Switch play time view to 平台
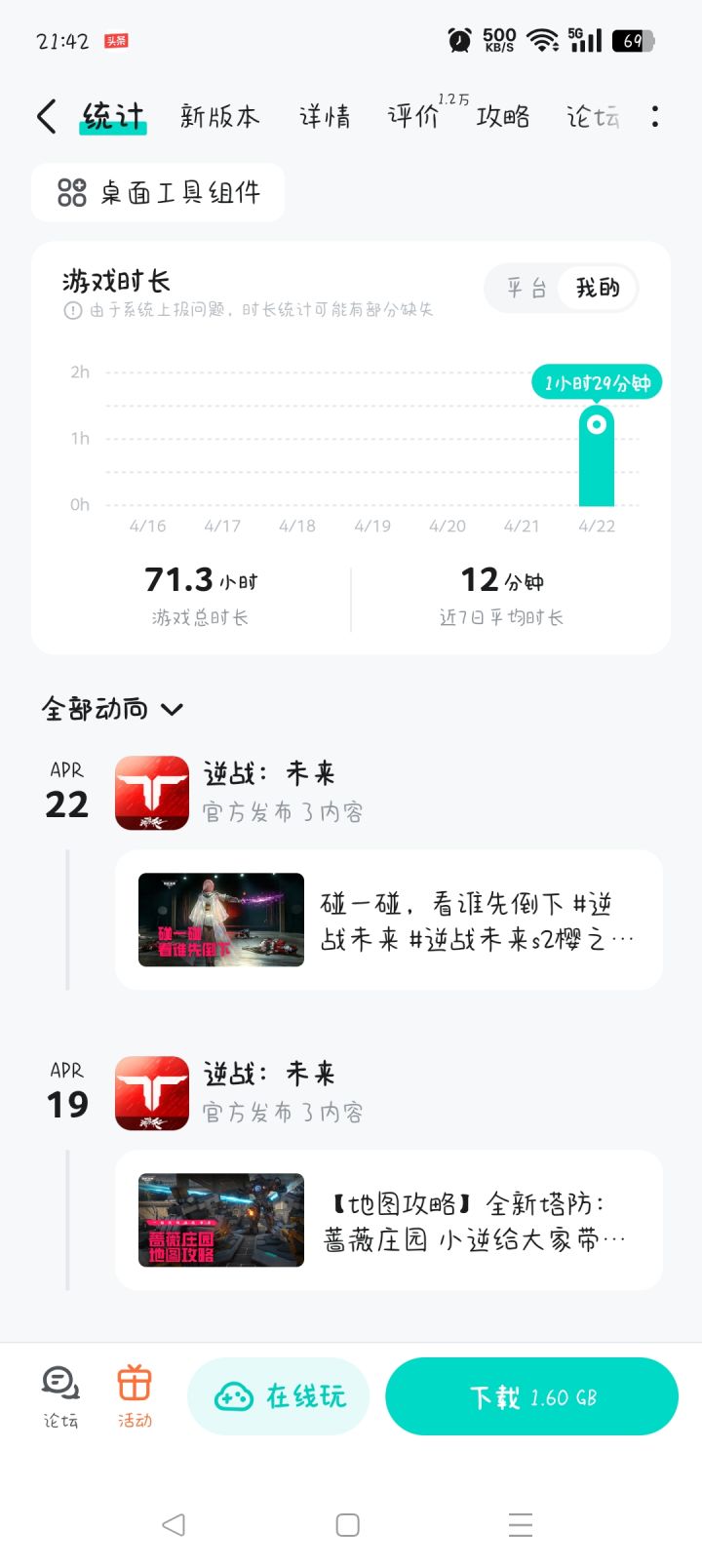The width and height of the screenshot is (702, 1568). tap(526, 288)
